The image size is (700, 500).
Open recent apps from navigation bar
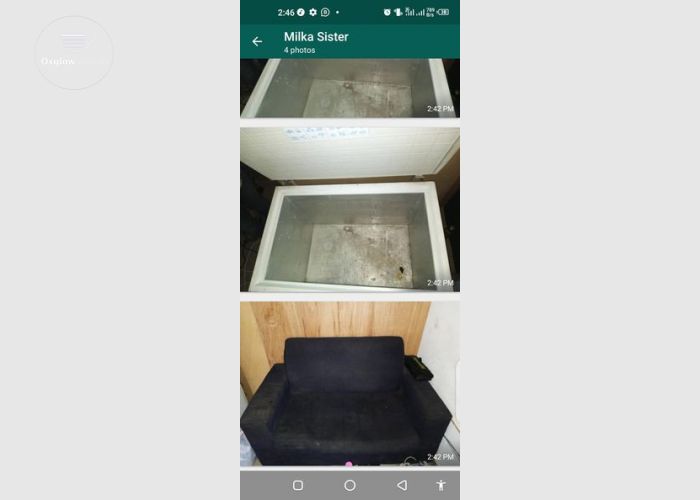298,485
